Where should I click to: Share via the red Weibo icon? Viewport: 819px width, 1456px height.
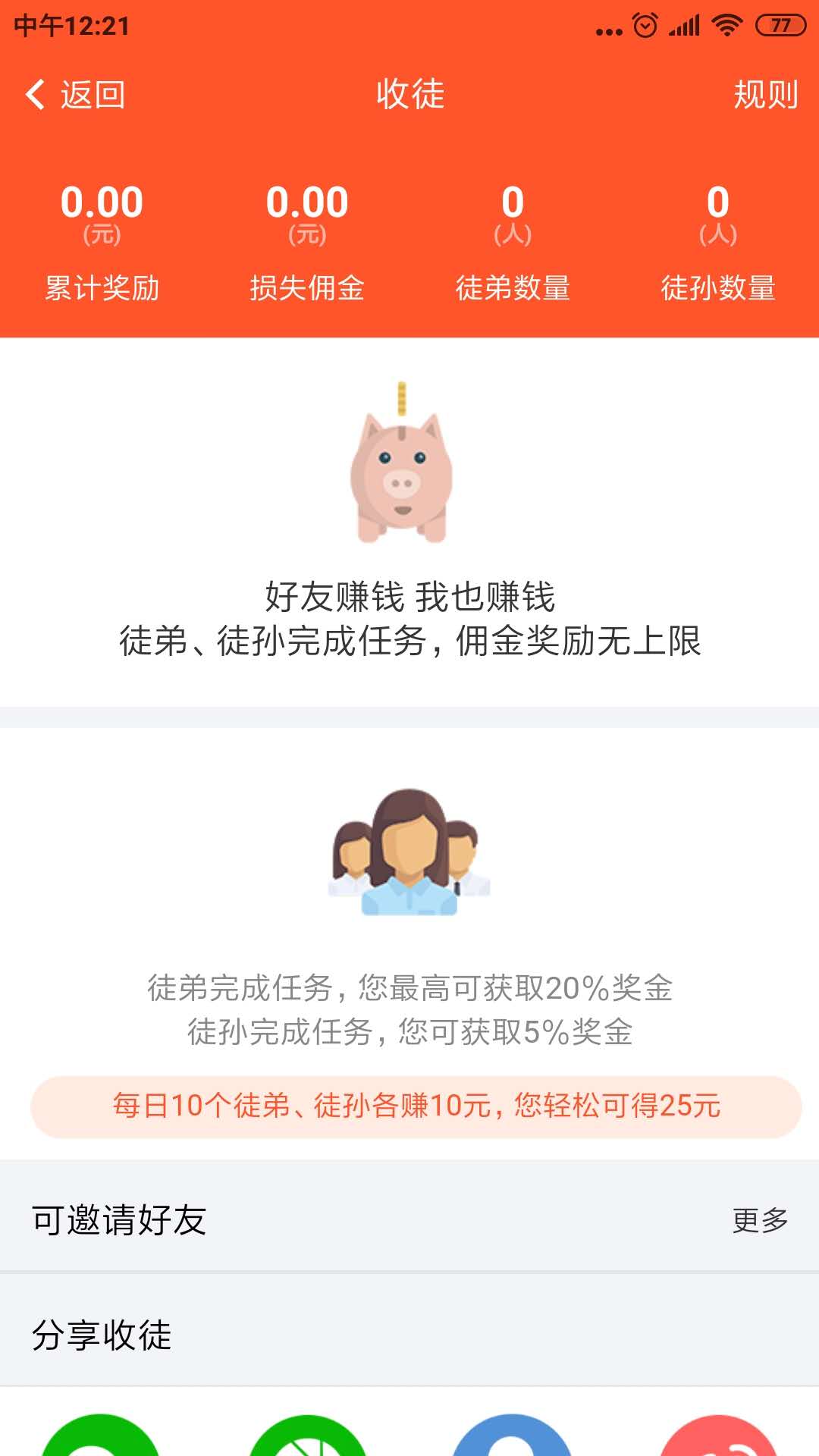[x=718, y=1437]
